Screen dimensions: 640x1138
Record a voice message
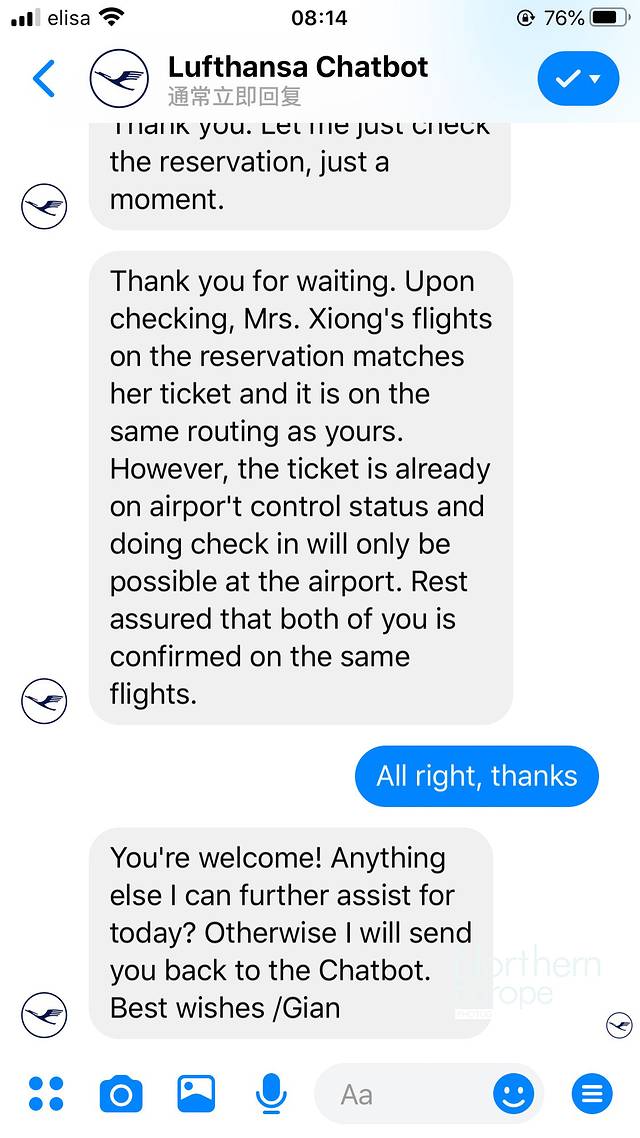(271, 1093)
